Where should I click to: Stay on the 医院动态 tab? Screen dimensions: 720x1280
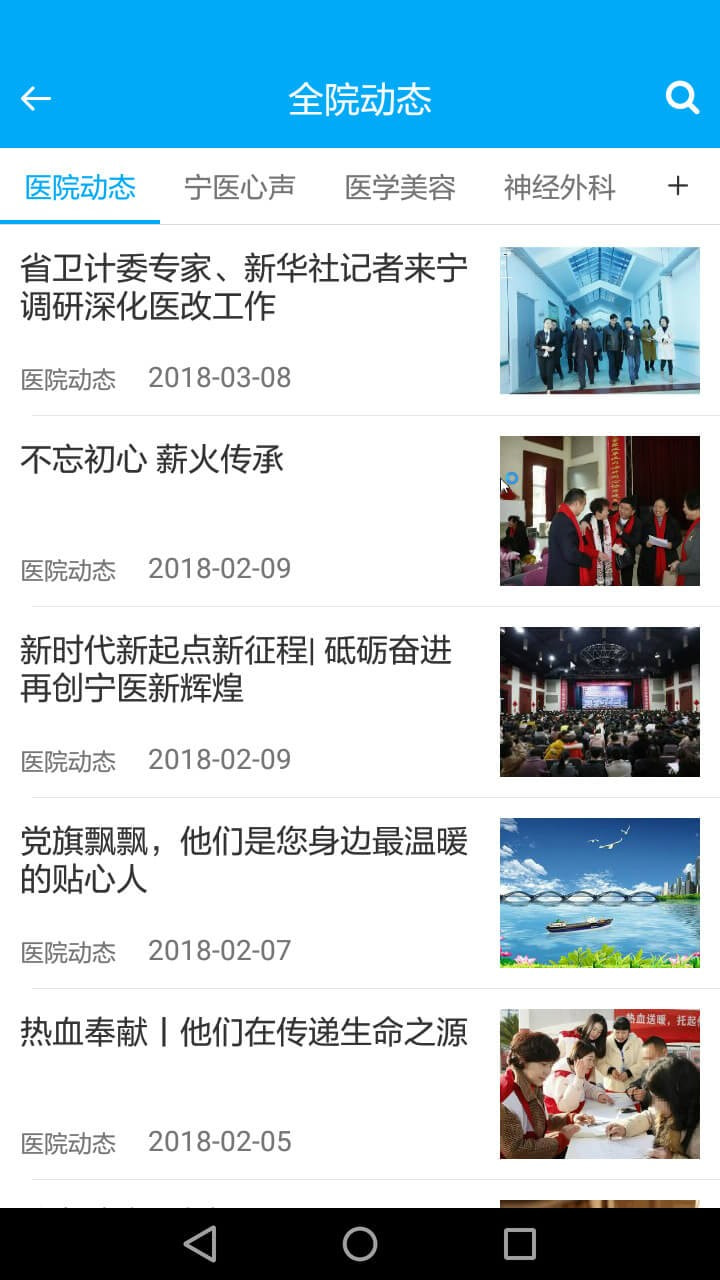(x=80, y=188)
